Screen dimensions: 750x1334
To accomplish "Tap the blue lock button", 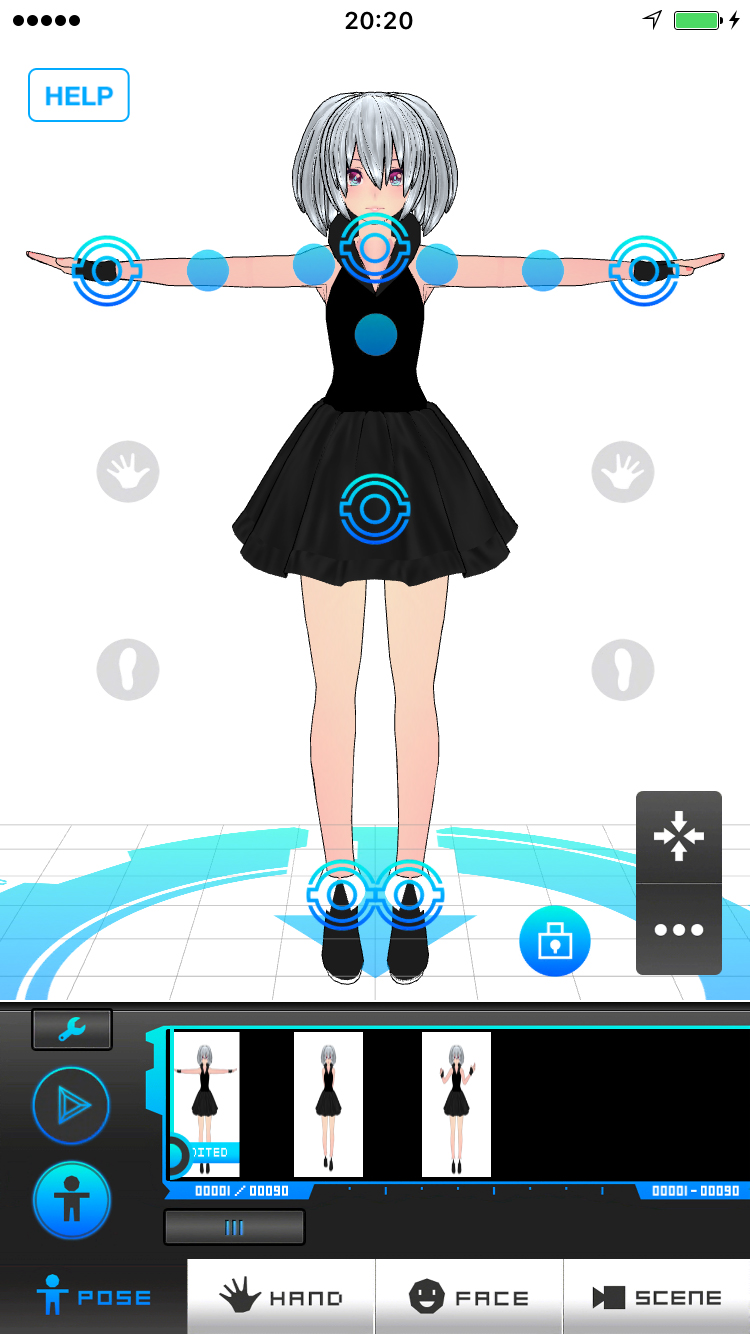I will [x=555, y=942].
